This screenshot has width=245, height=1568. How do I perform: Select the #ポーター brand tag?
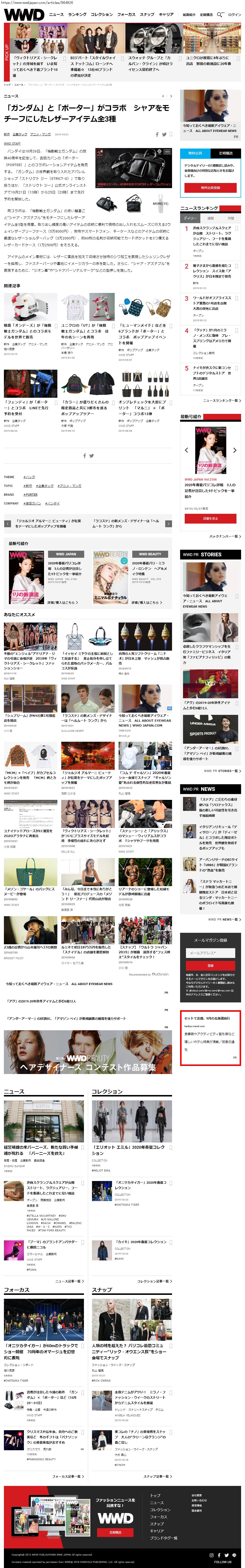click(31, 495)
